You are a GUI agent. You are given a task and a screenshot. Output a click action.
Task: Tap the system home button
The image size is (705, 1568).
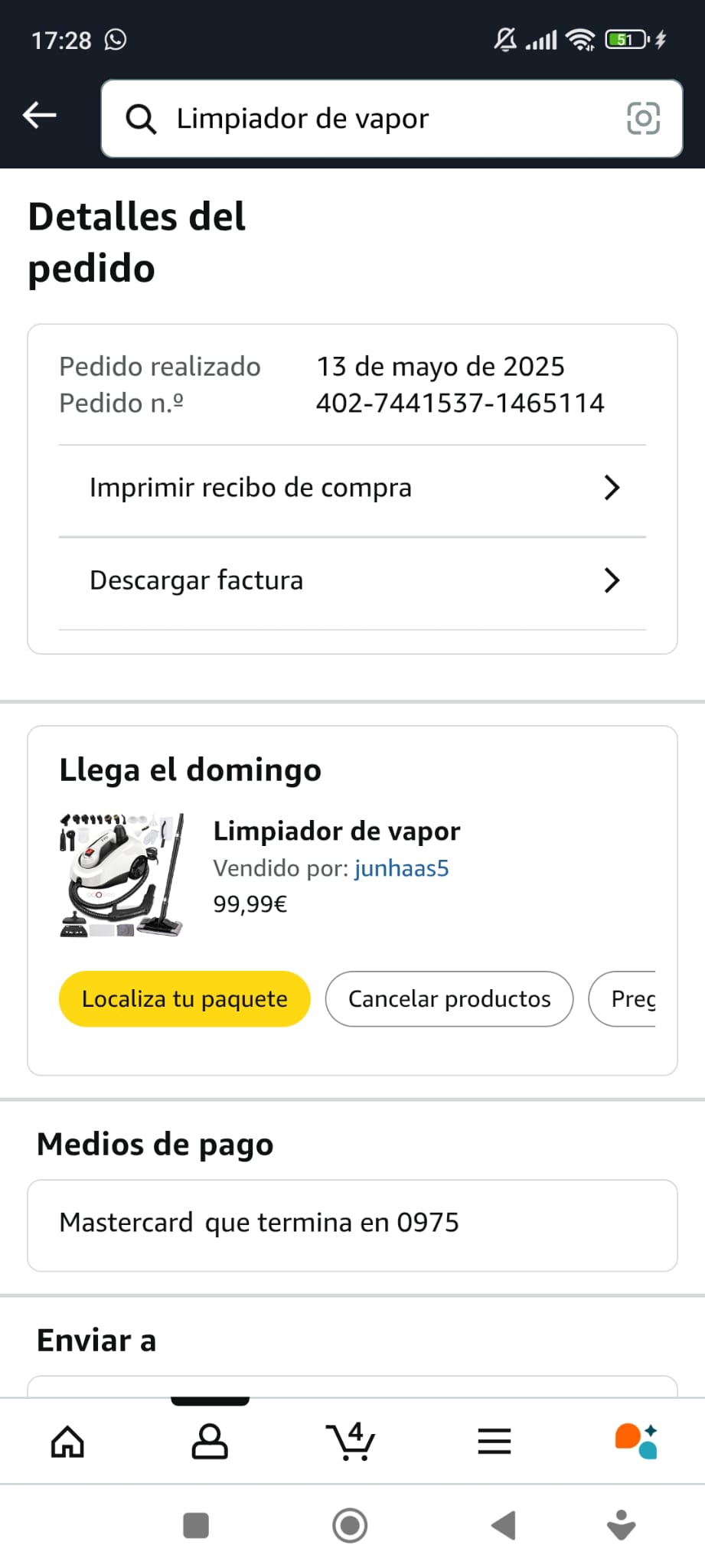pyautogui.click(x=350, y=1526)
